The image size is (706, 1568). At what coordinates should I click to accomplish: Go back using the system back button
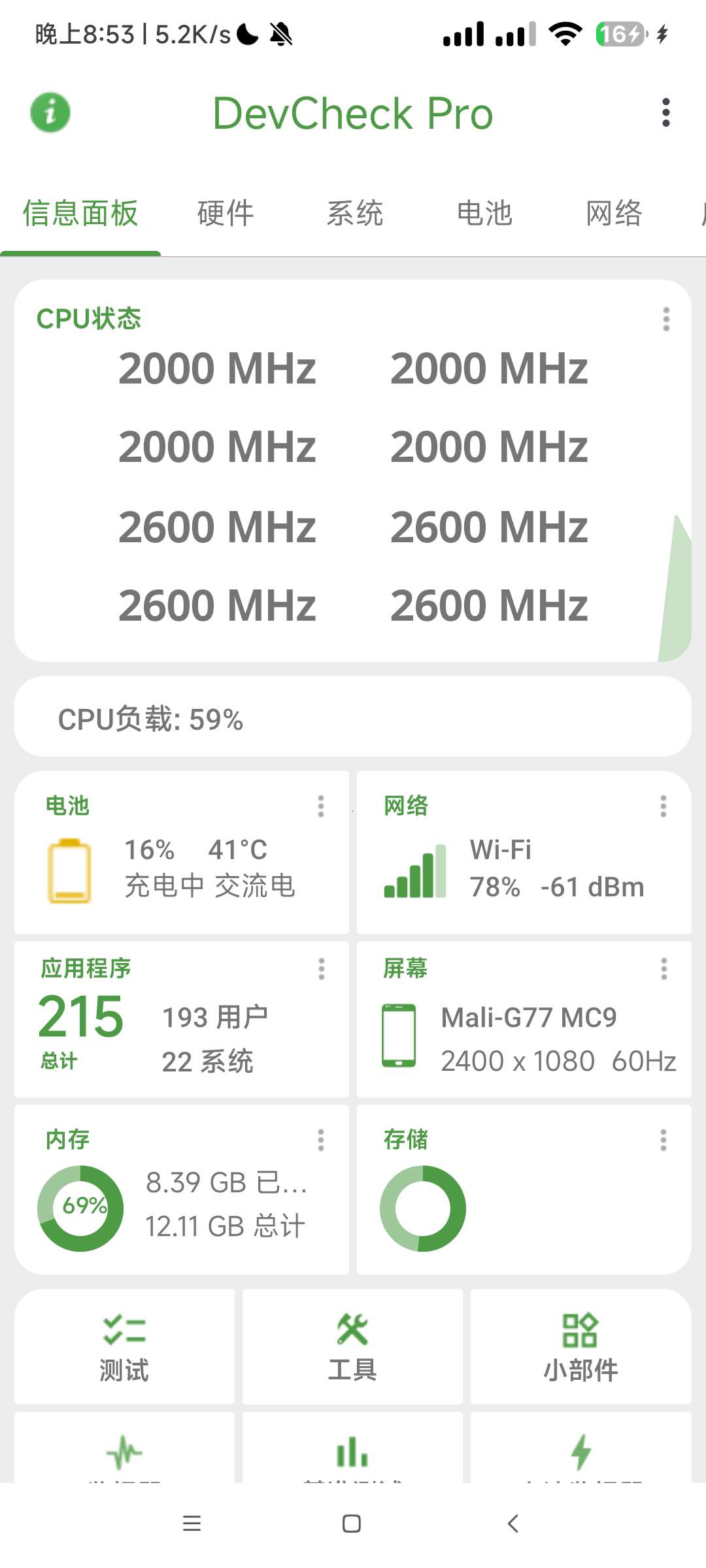(513, 1524)
